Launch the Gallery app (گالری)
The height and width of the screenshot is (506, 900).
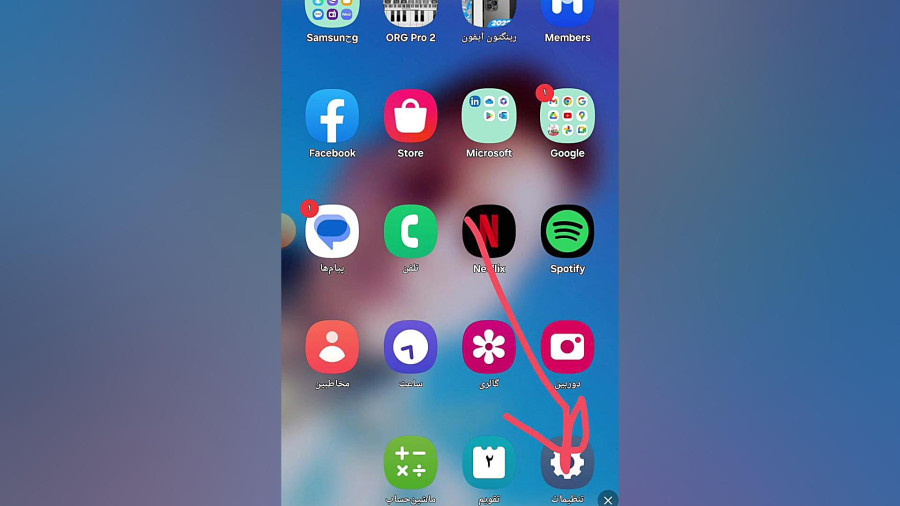click(x=489, y=347)
